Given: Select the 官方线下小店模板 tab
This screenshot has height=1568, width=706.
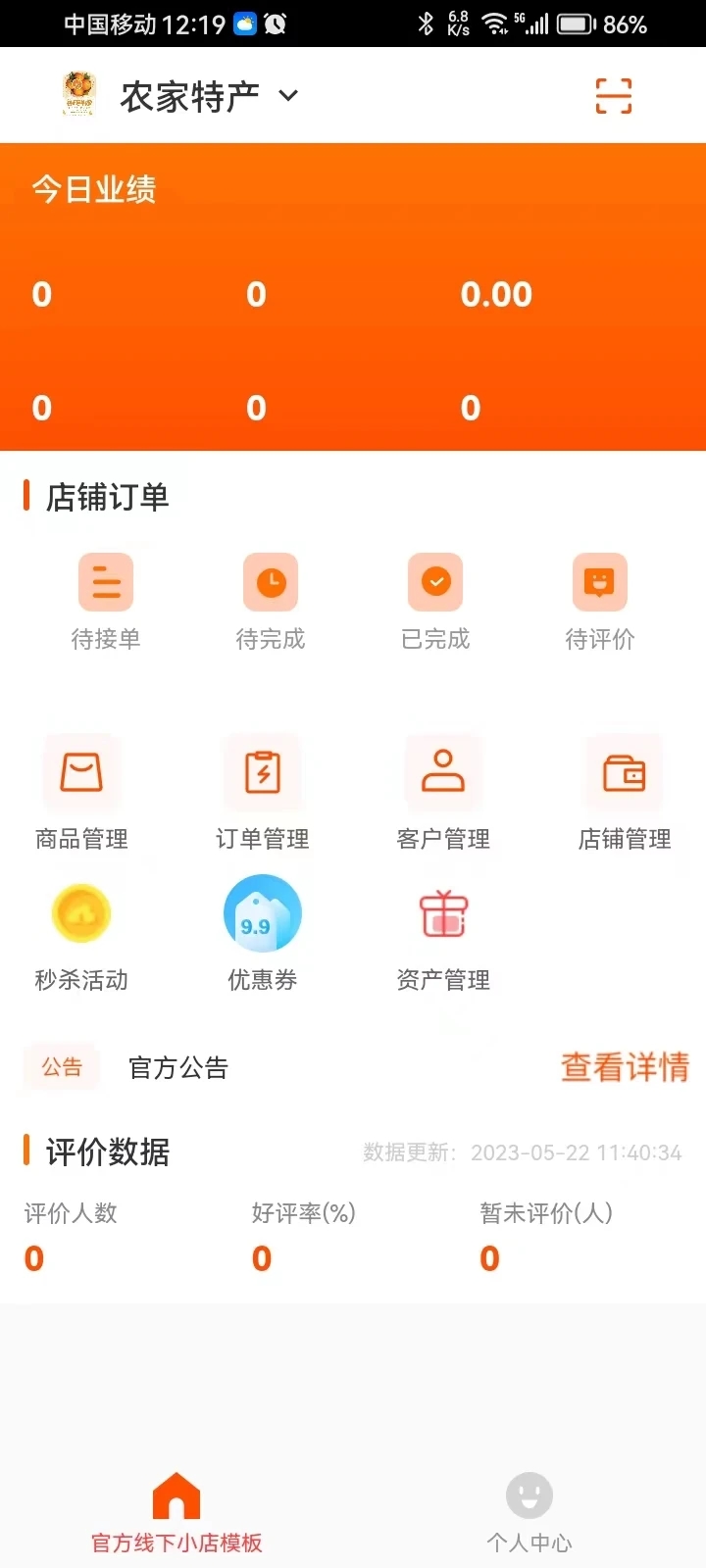Looking at the screenshot, I should click(176, 1509).
